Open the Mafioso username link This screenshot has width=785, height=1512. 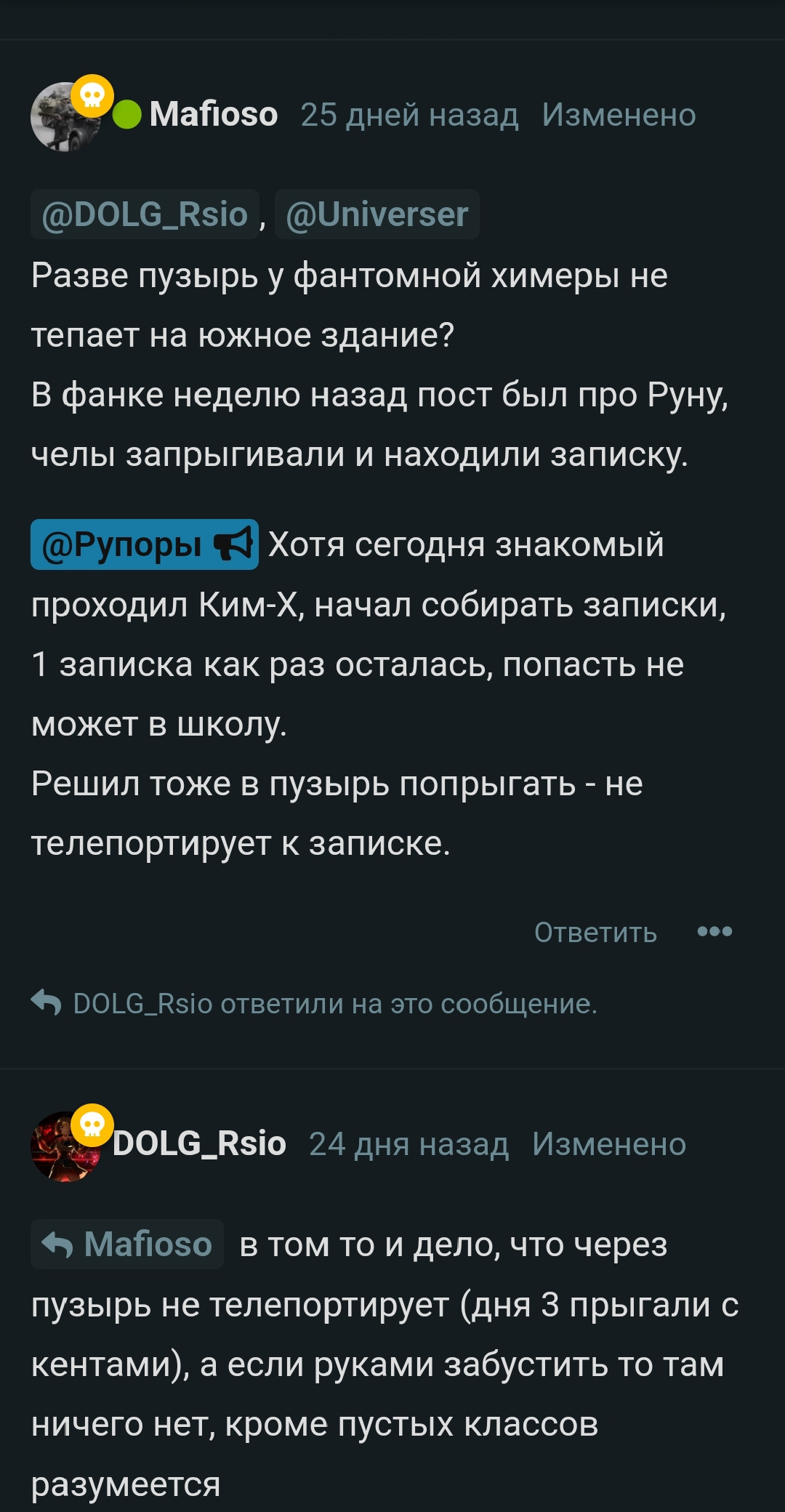tap(214, 115)
